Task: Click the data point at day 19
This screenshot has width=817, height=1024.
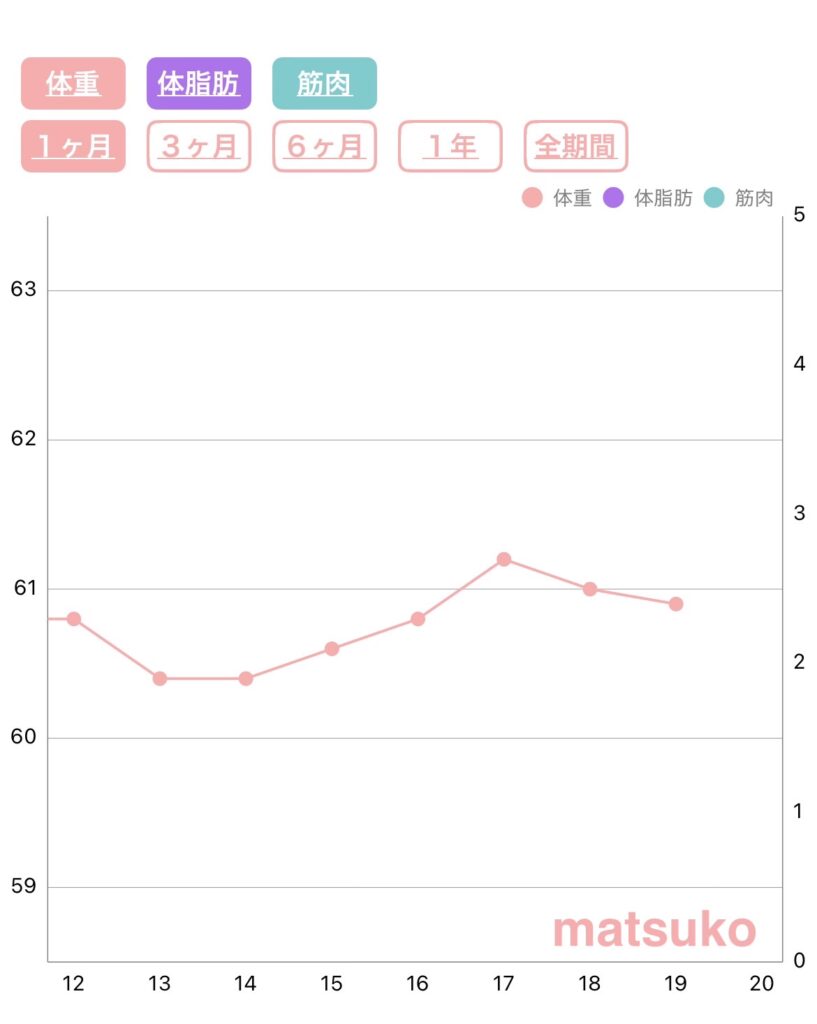Action: point(676,603)
